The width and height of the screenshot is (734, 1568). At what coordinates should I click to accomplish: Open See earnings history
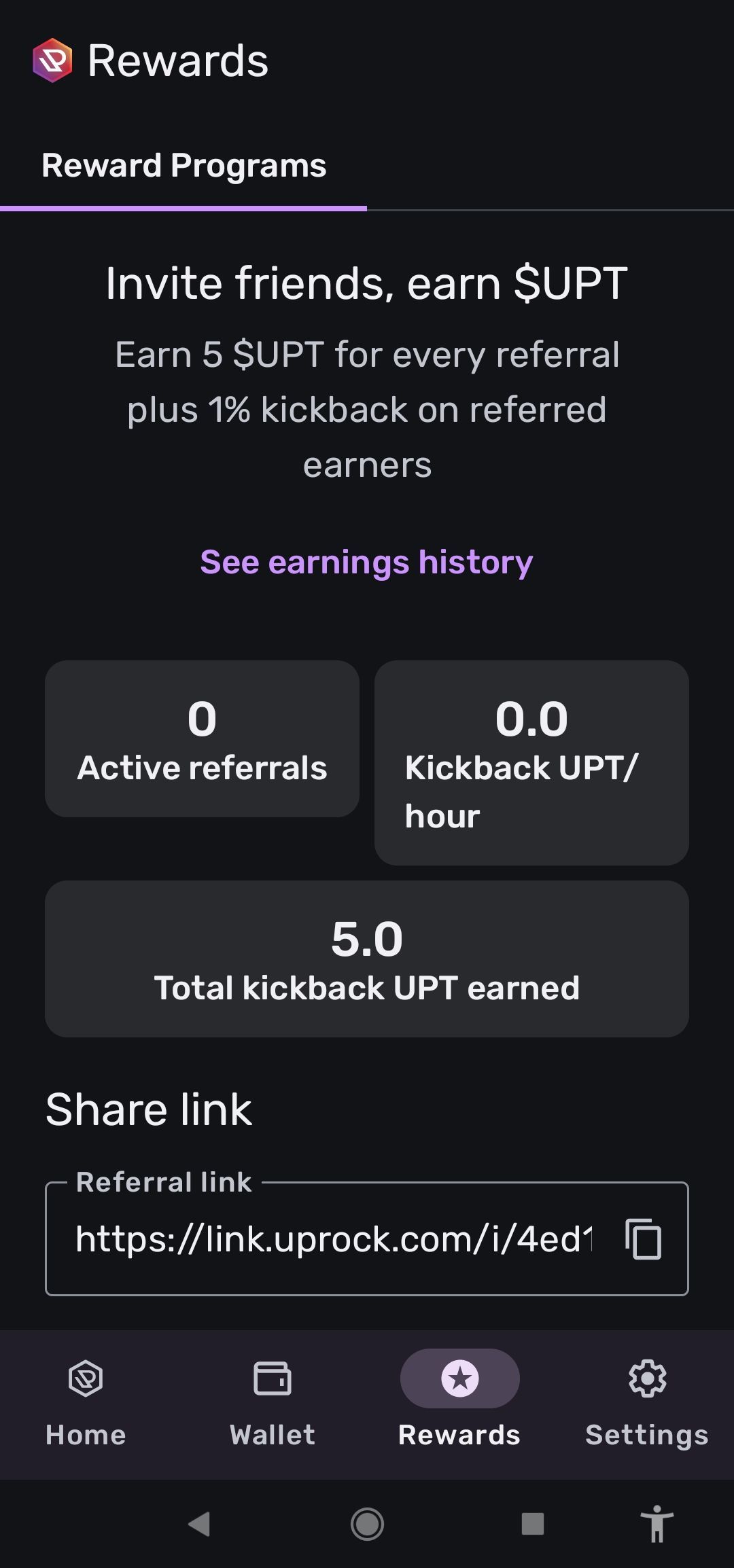tap(366, 563)
